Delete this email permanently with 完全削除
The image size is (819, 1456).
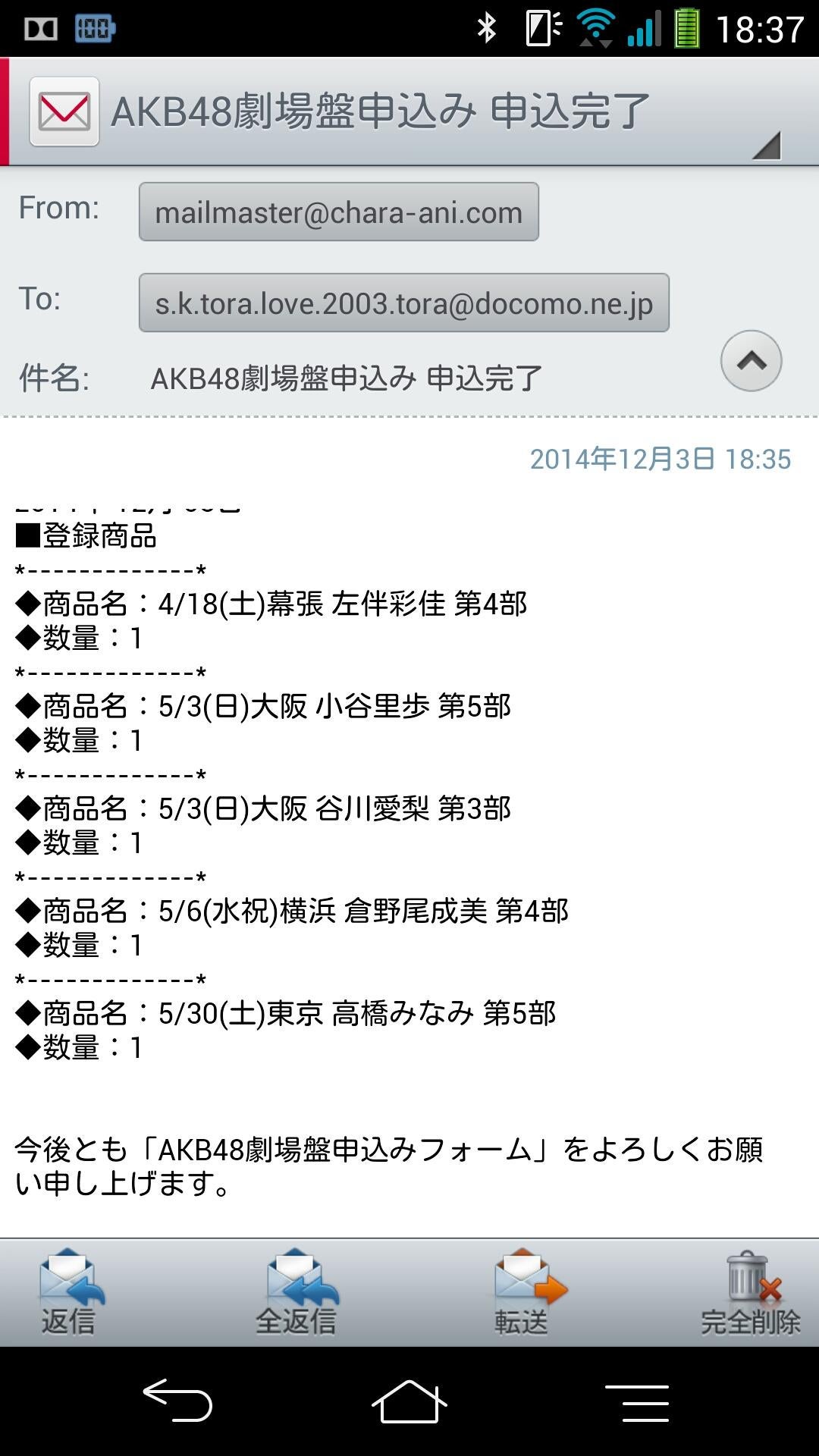pyautogui.click(x=751, y=1293)
